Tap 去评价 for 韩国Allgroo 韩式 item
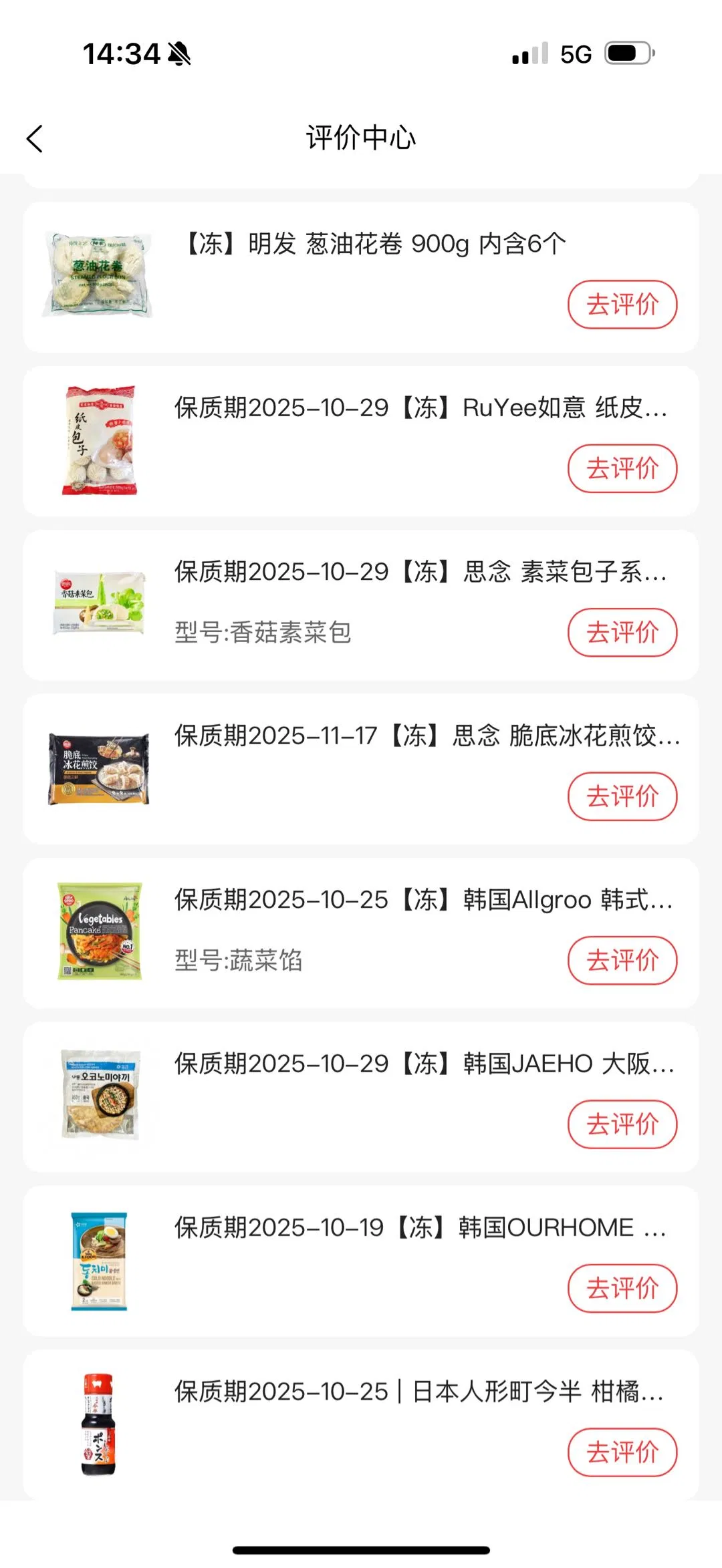Image resolution: width=722 pixels, height=1568 pixels. [622, 961]
